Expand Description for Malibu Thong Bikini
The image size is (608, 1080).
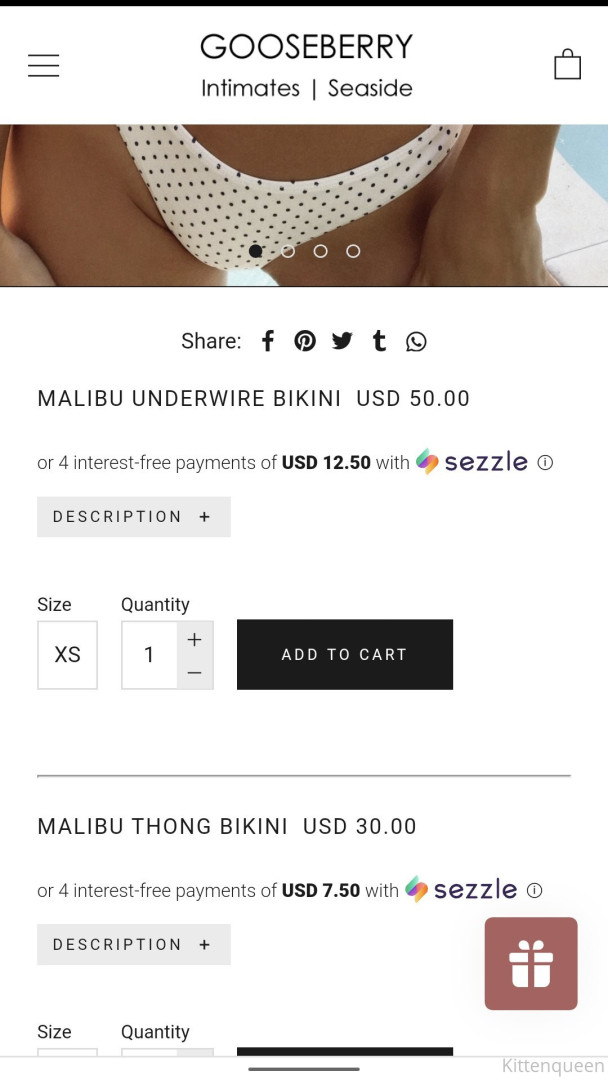(x=133, y=944)
